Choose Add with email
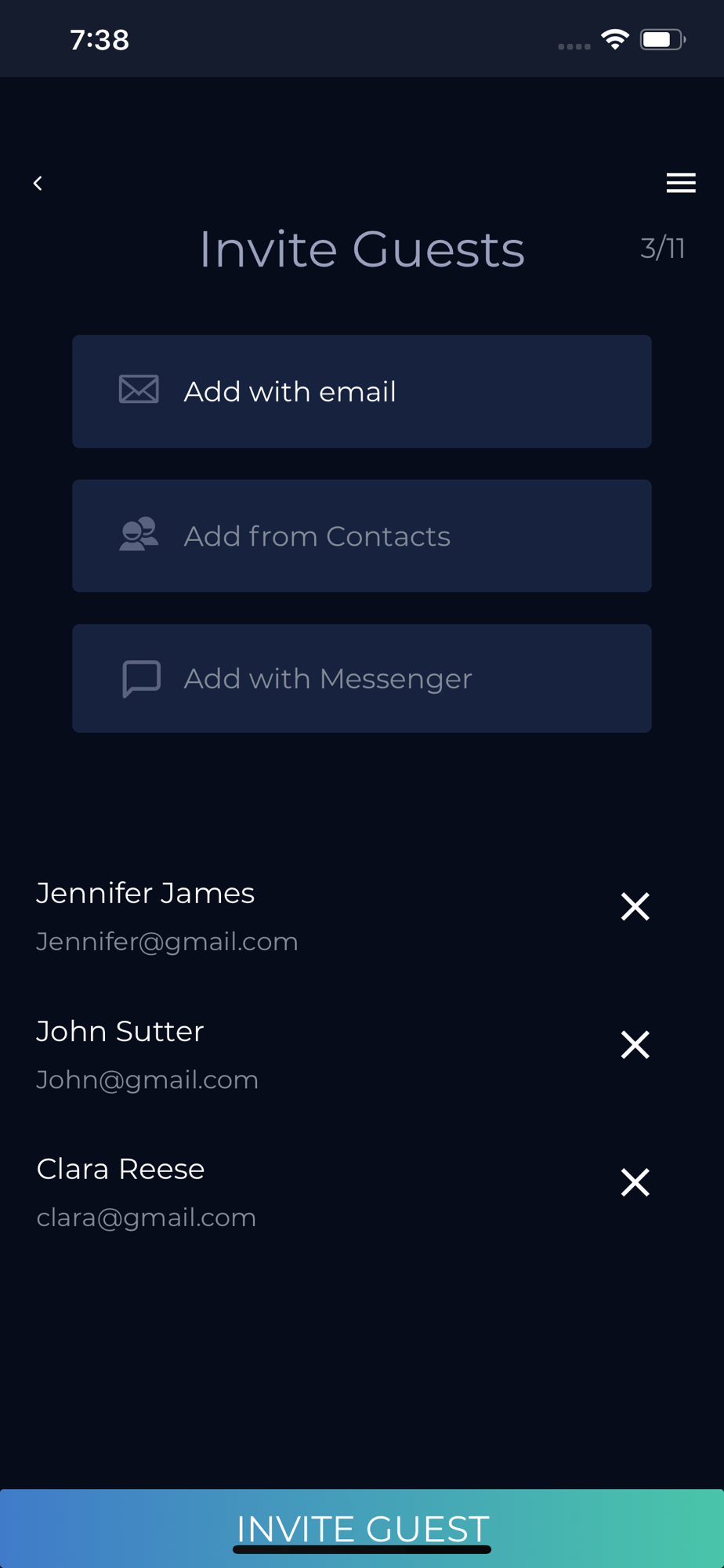This screenshot has width=724, height=1568. 362,392
